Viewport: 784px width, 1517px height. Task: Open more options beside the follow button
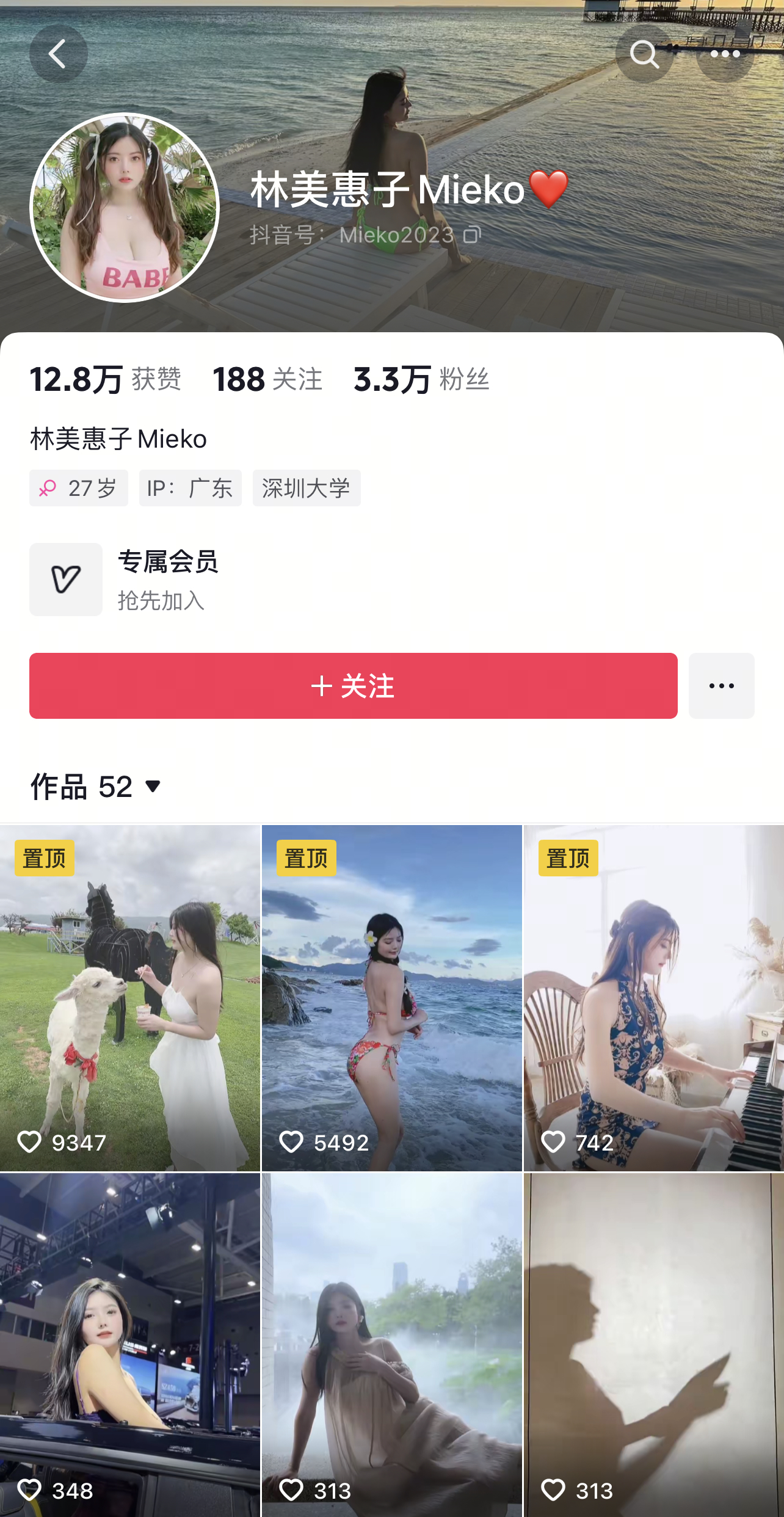(x=721, y=686)
